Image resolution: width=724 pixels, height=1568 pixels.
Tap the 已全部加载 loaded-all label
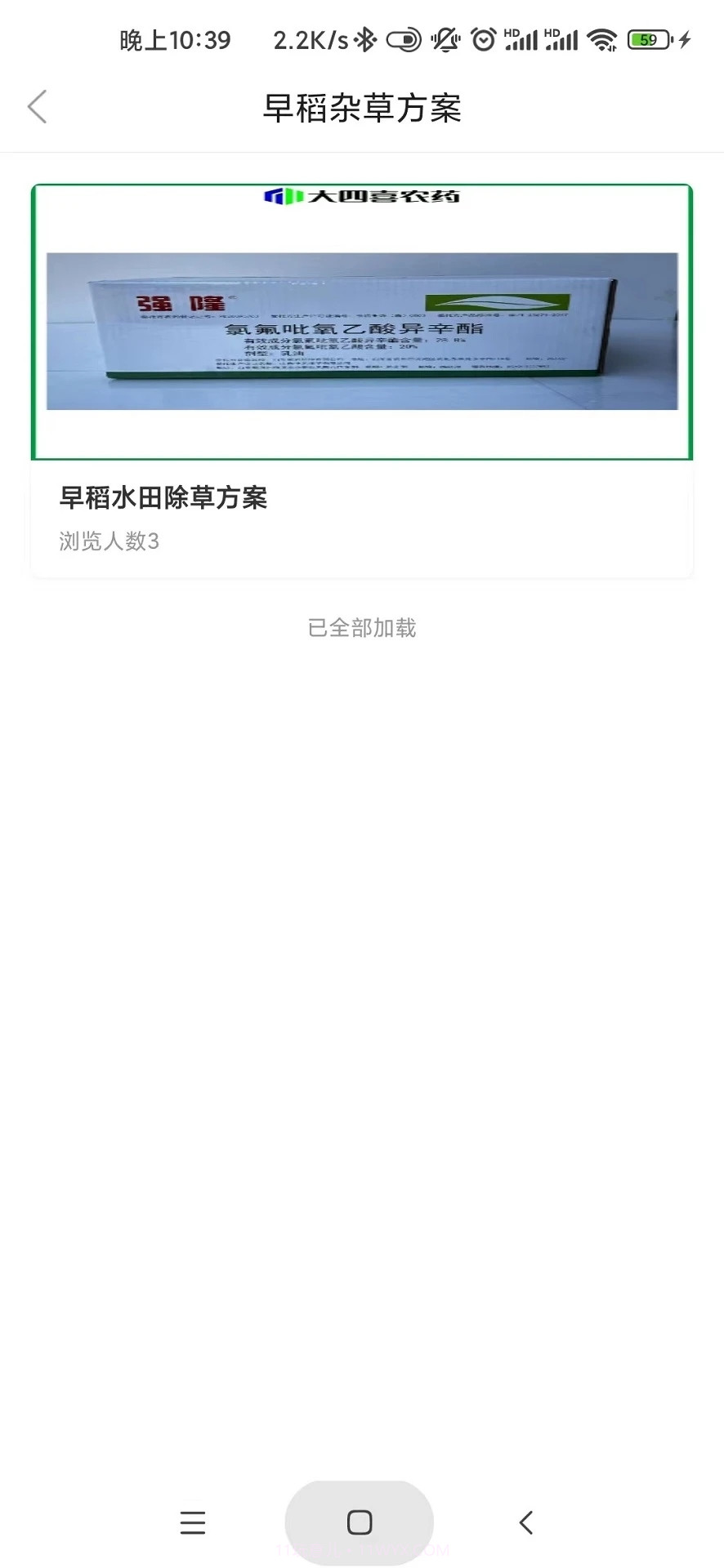362,627
